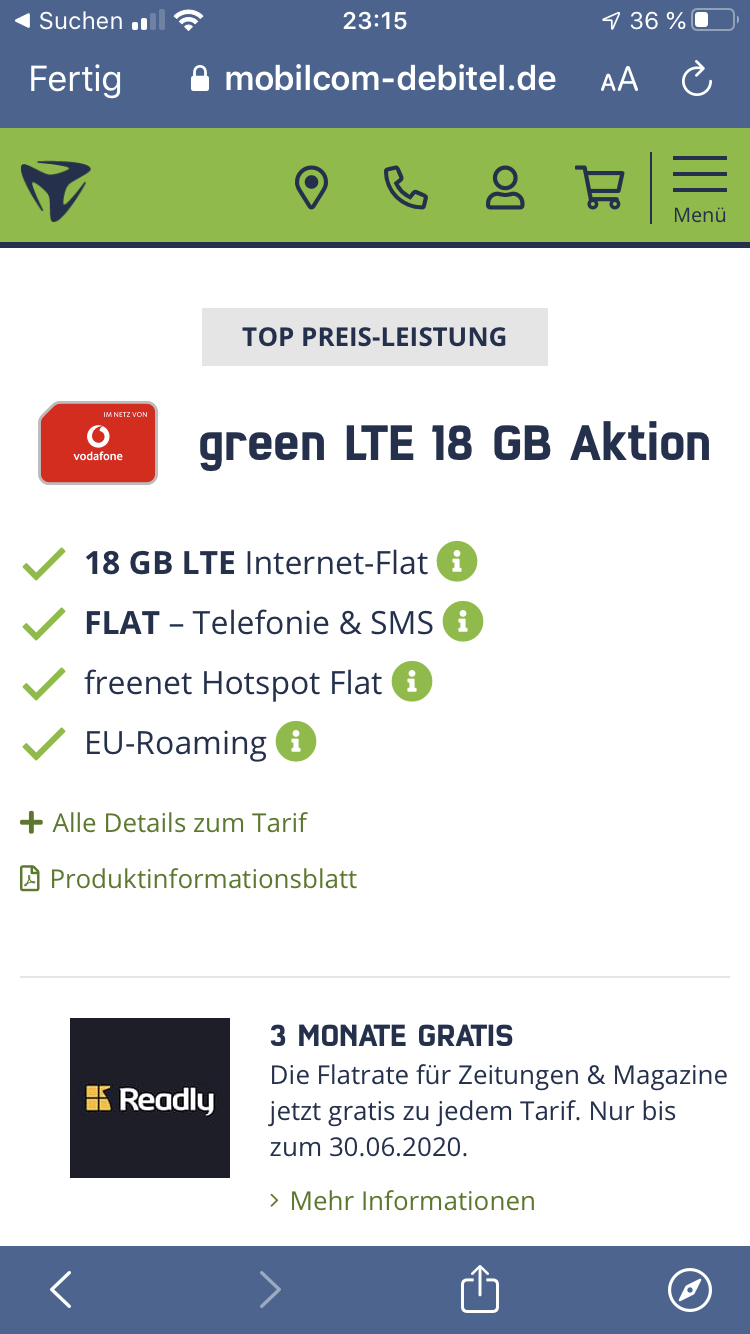Show info about EU-Roaming
Screen dimensions: 750x1334
(x=296, y=742)
